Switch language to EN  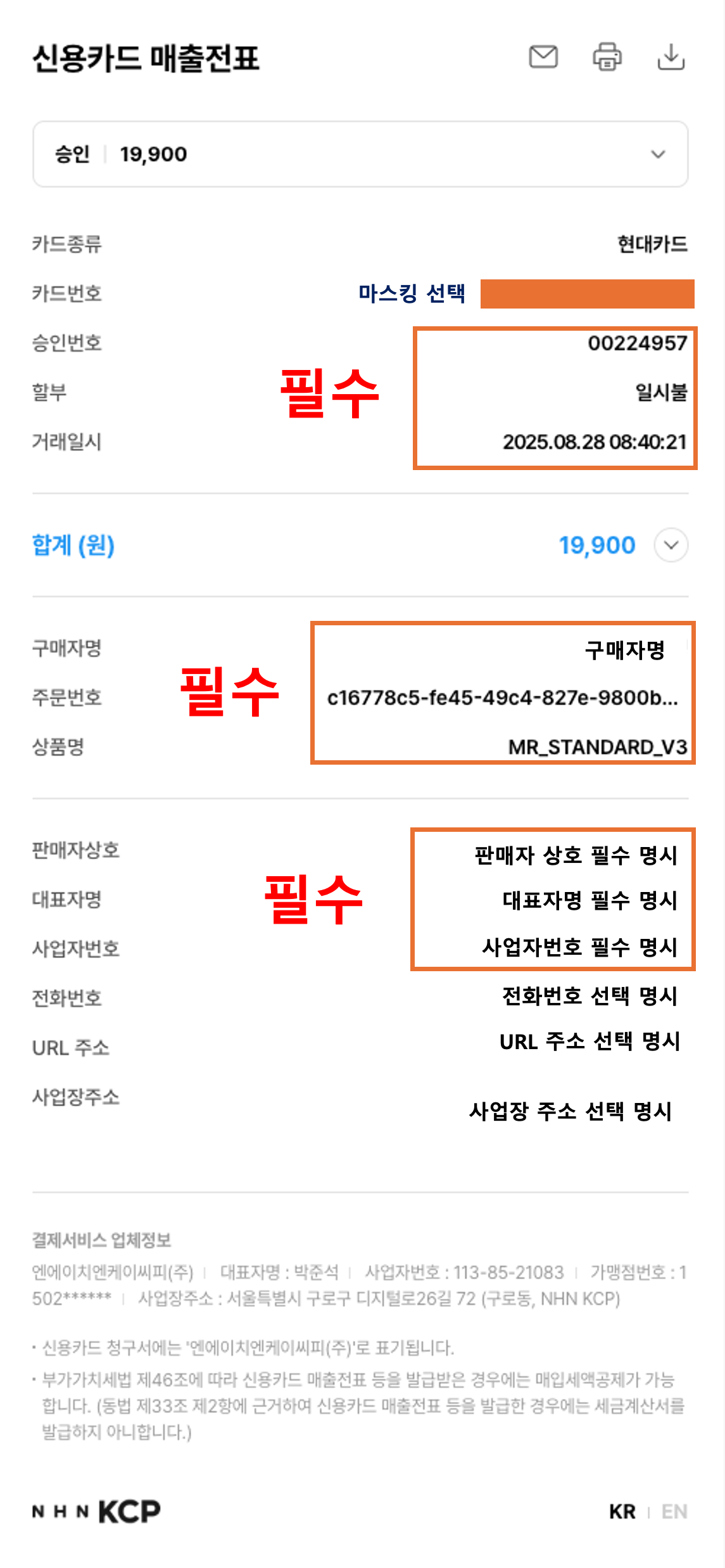point(674,1512)
